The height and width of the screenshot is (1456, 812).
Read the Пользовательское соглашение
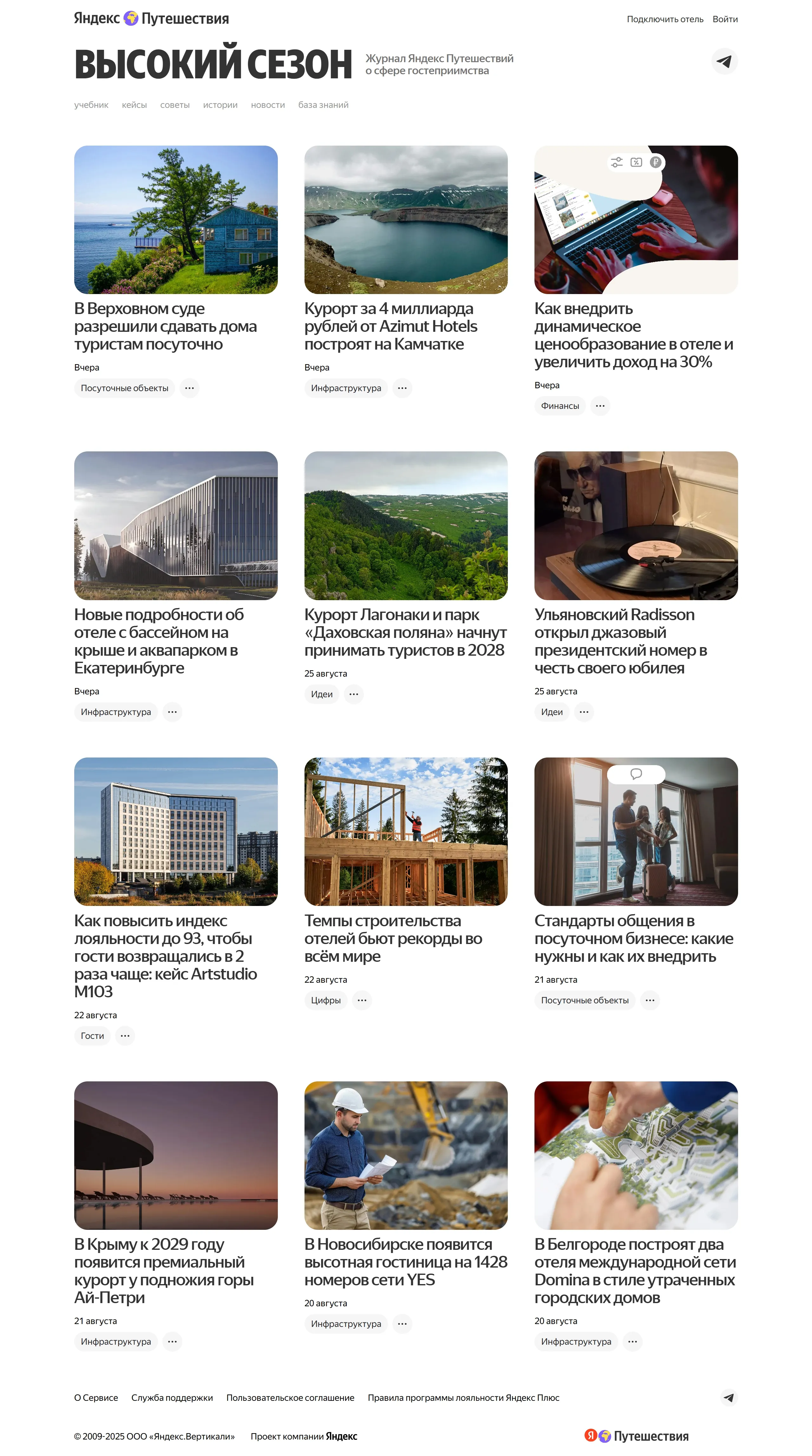[x=290, y=1398]
